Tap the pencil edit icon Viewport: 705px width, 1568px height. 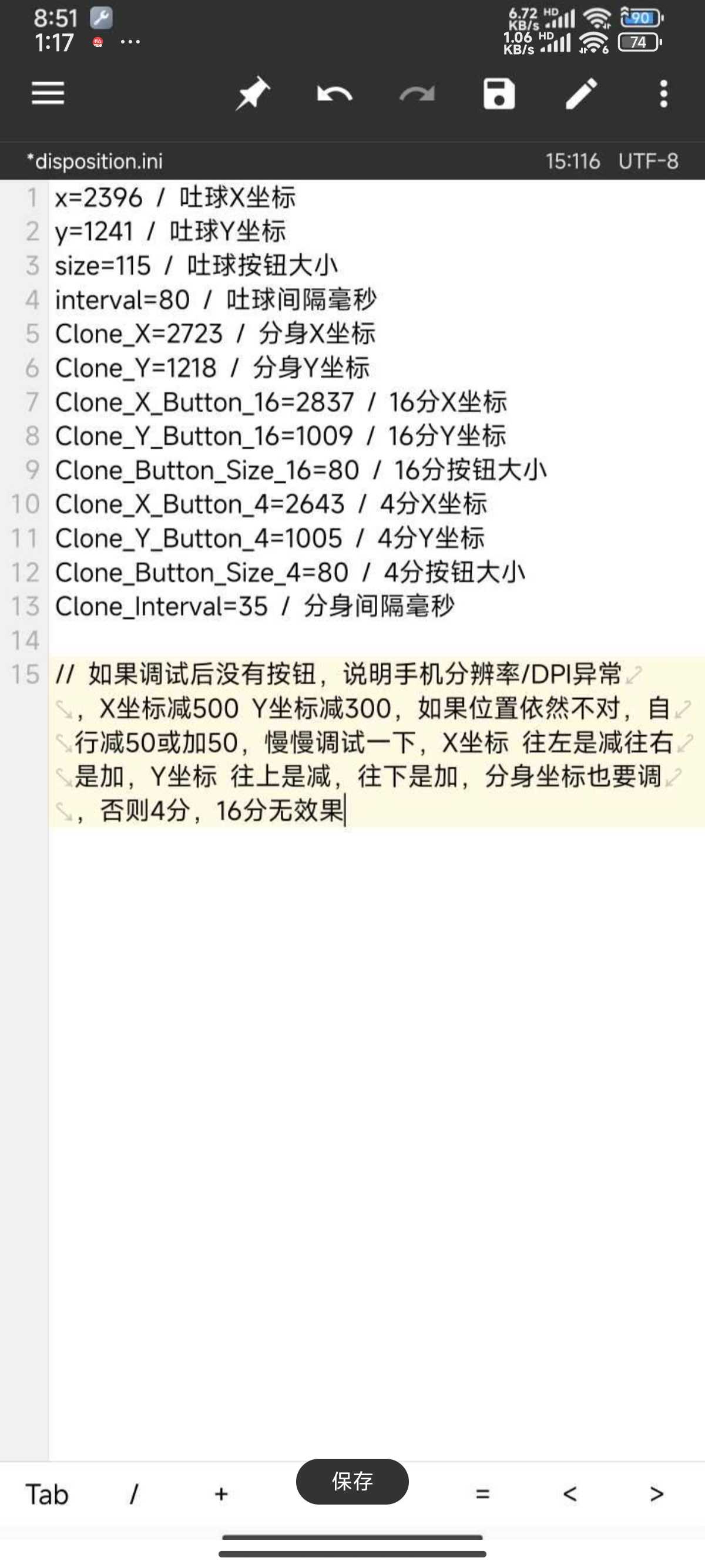tap(582, 94)
